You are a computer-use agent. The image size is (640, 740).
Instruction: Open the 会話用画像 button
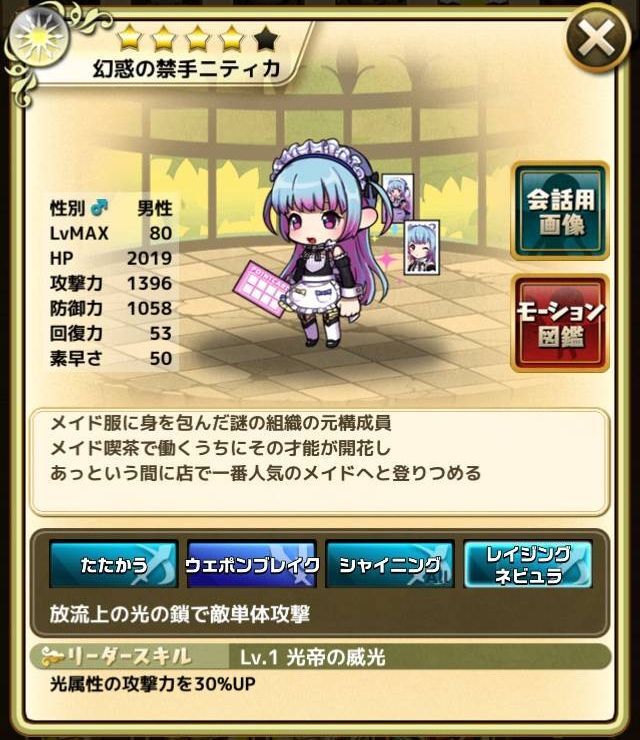click(561, 209)
